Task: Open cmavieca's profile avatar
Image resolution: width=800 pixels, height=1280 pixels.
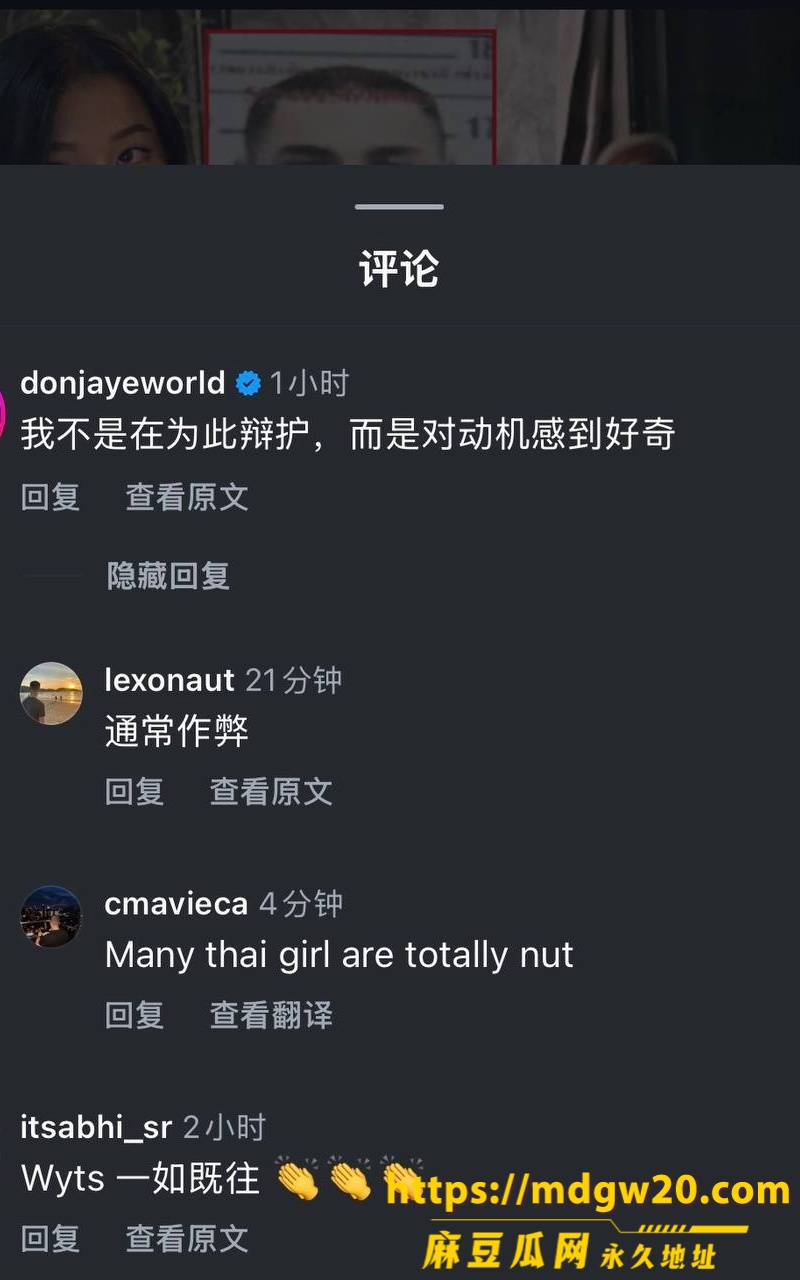Action: [51, 916]
